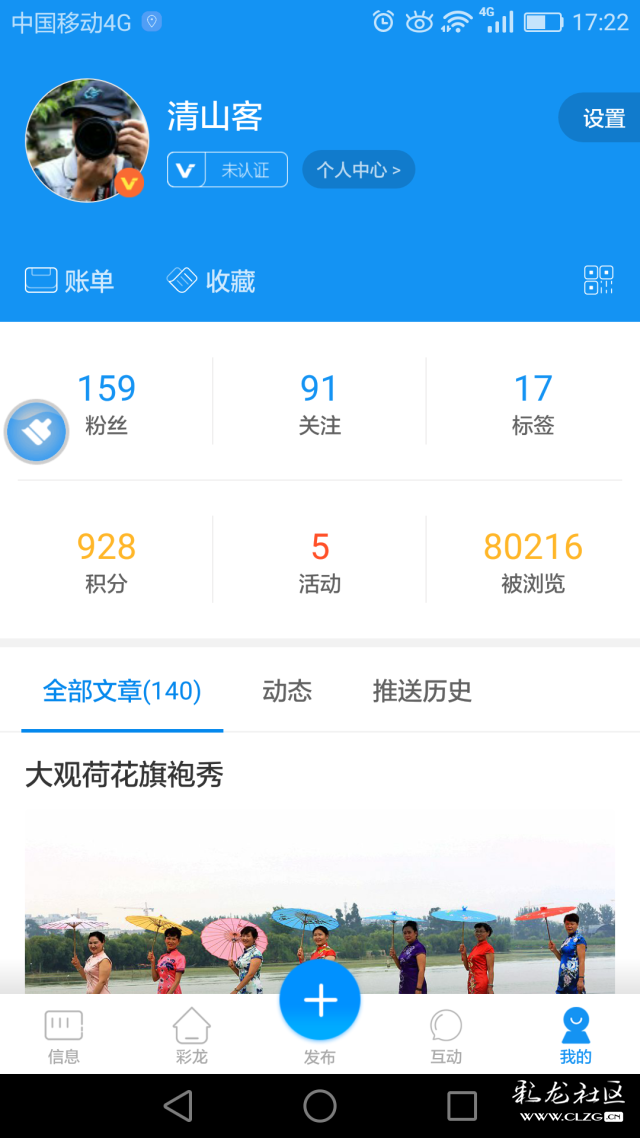
Task: Open 账单 bills
Action: (70, 281)
